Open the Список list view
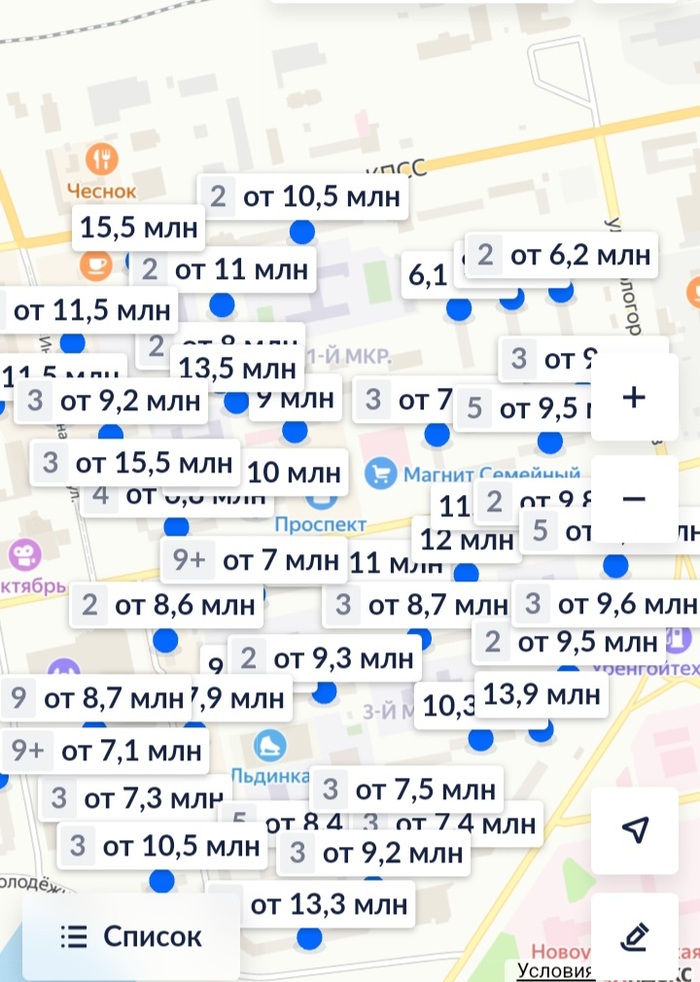The image size is (700, 982). point(131,937)
